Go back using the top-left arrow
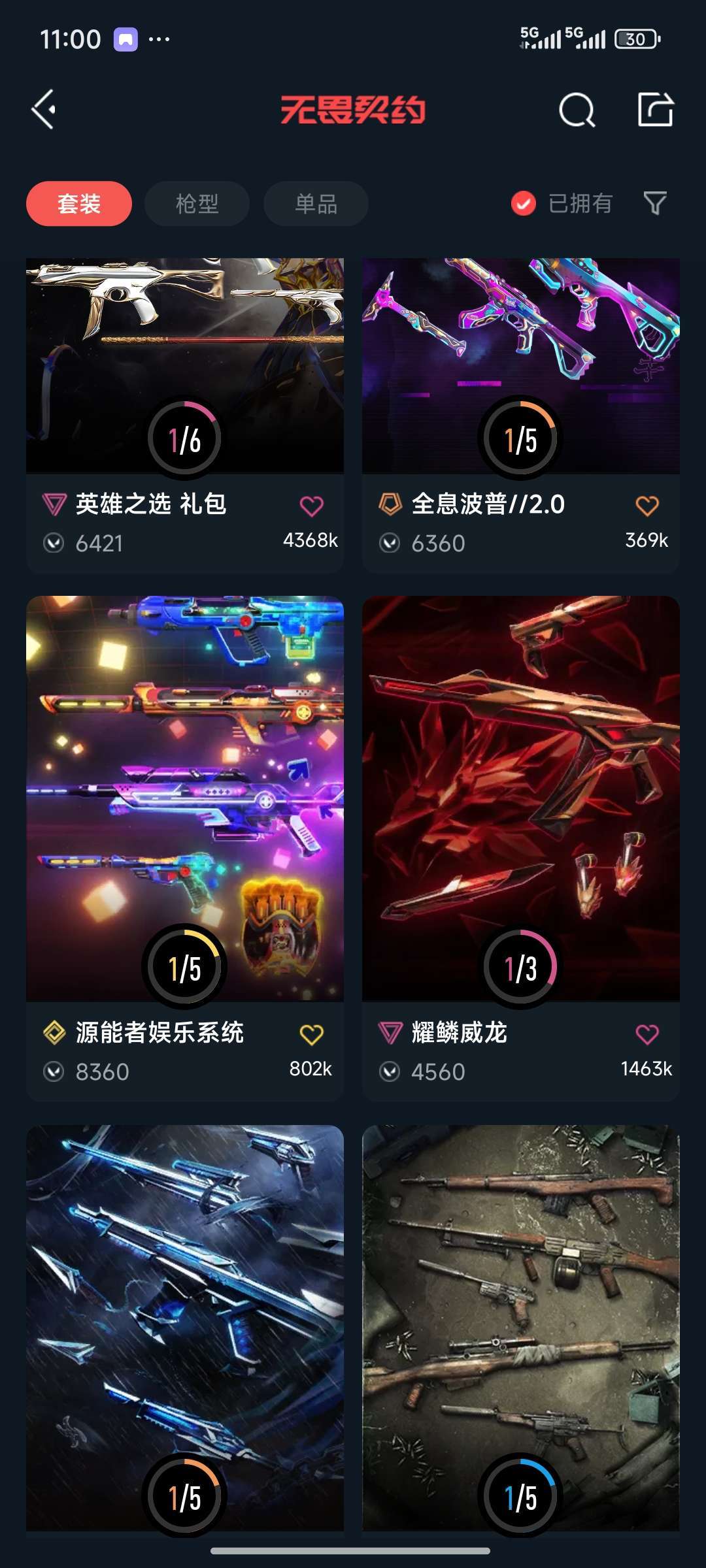Screen dimensions: 706x1568 (44, 109)
